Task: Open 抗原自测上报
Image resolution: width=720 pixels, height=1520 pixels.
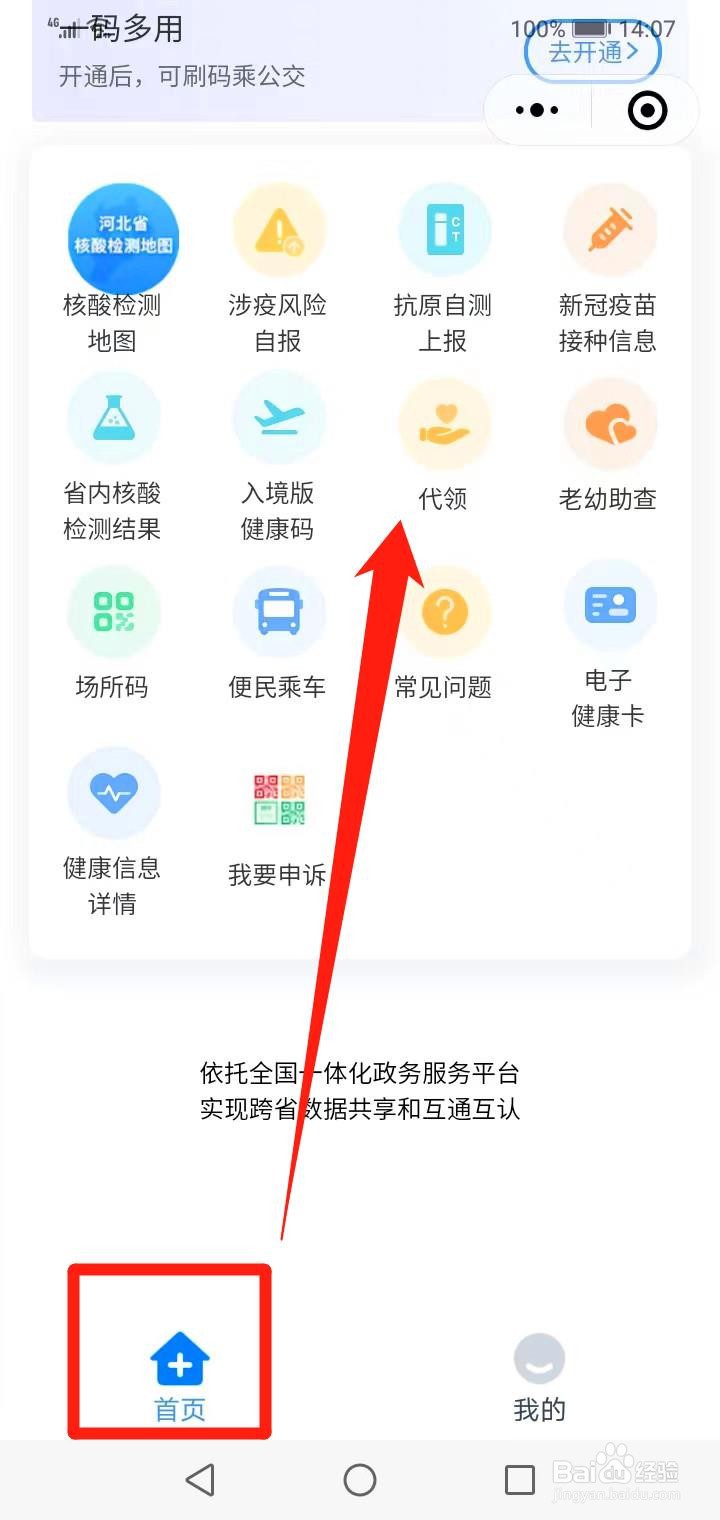Action: point(445,230)
